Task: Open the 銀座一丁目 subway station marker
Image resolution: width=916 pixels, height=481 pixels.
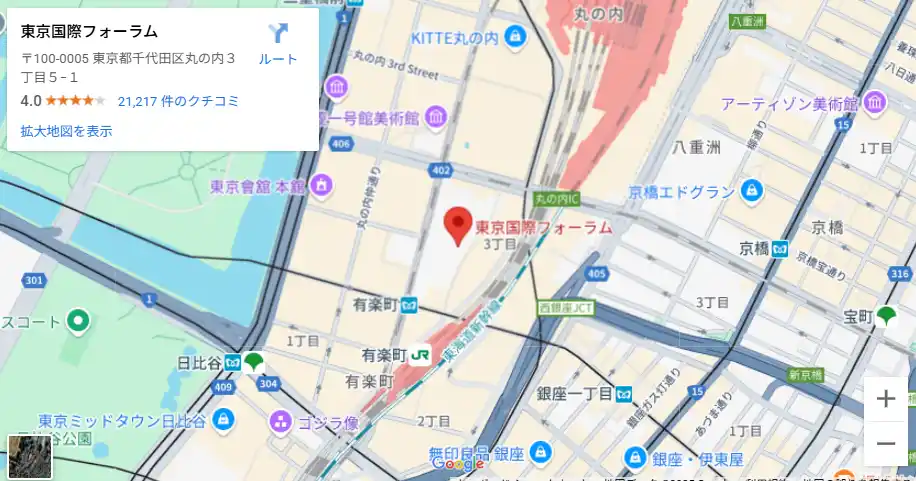Action: (624, 393)
